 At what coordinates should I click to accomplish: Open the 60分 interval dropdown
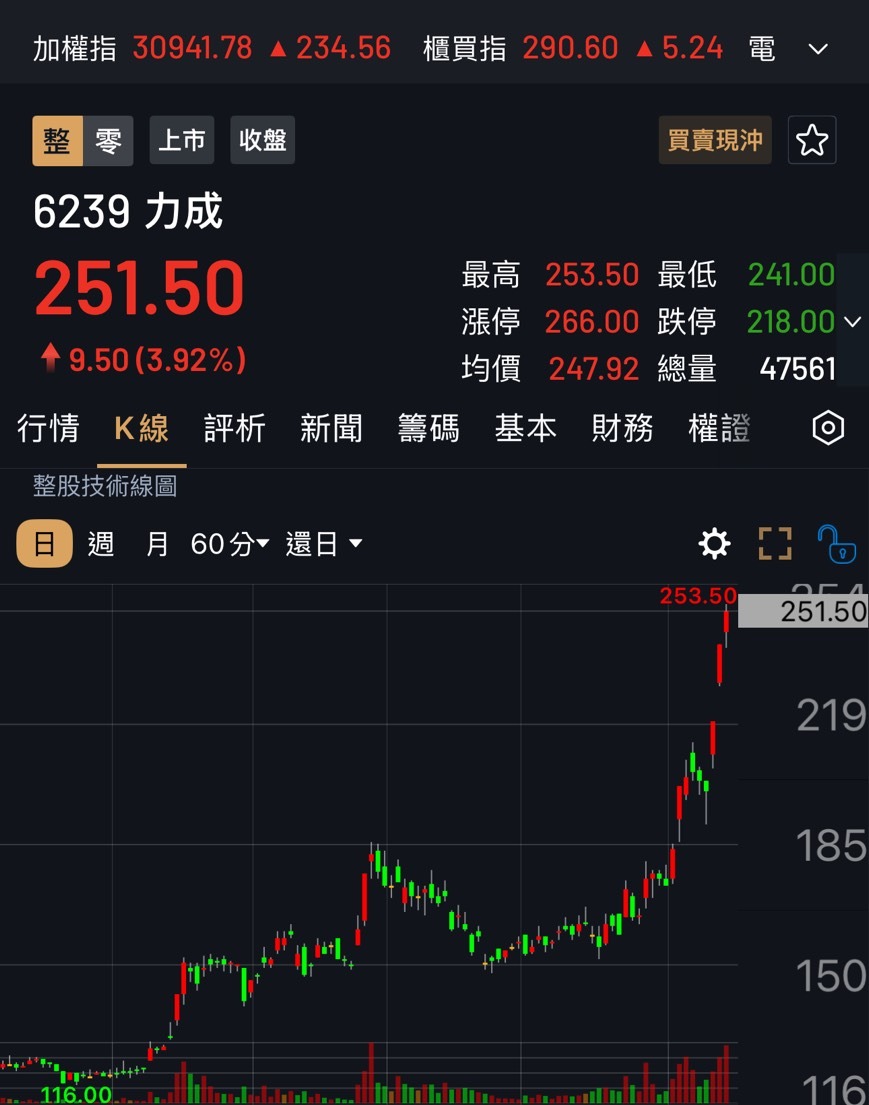coord(230,544)
